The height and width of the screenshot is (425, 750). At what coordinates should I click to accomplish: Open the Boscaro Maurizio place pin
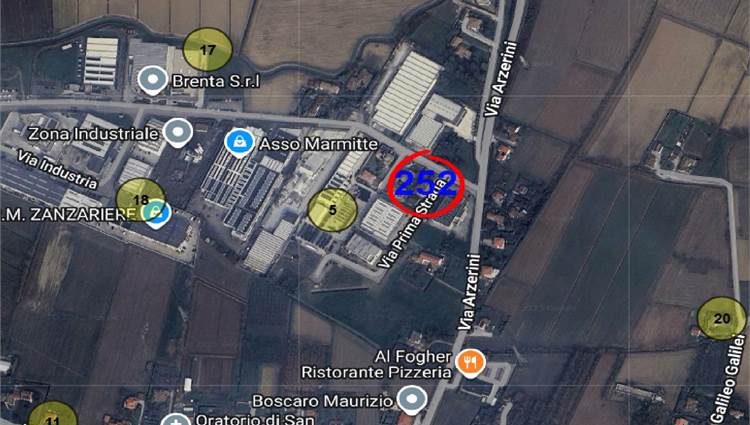point(412,400)
